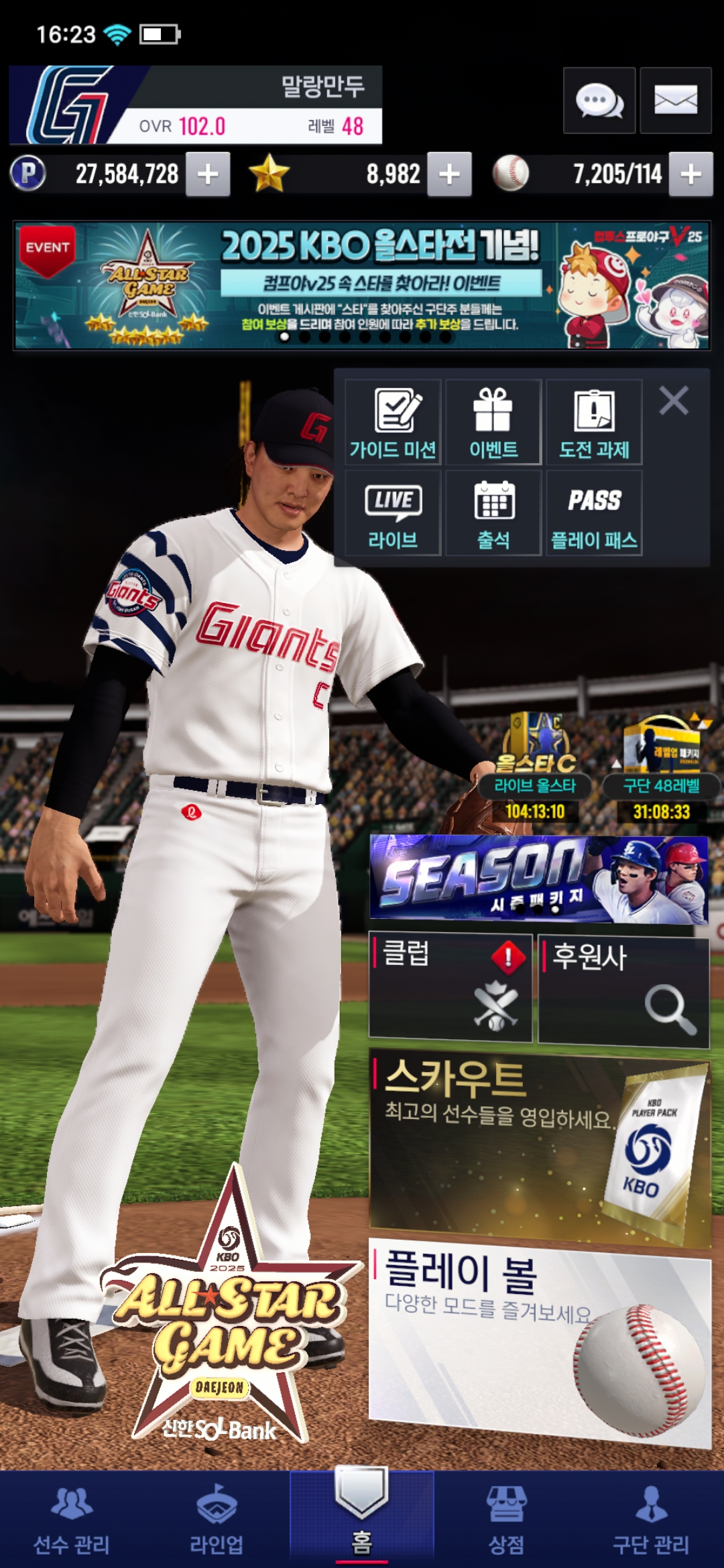Open 플레이 볼 game modes
Viewport: 724px width, 1568px height.
pos(539,1342)
